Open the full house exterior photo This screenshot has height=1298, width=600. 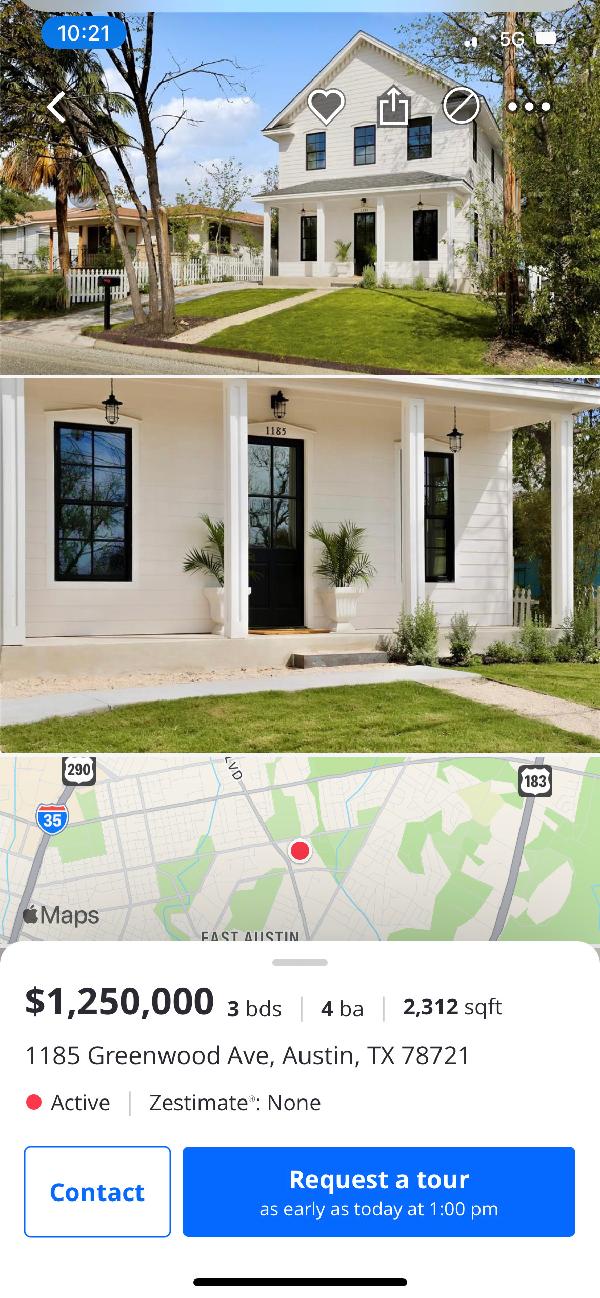click(300, 240)
